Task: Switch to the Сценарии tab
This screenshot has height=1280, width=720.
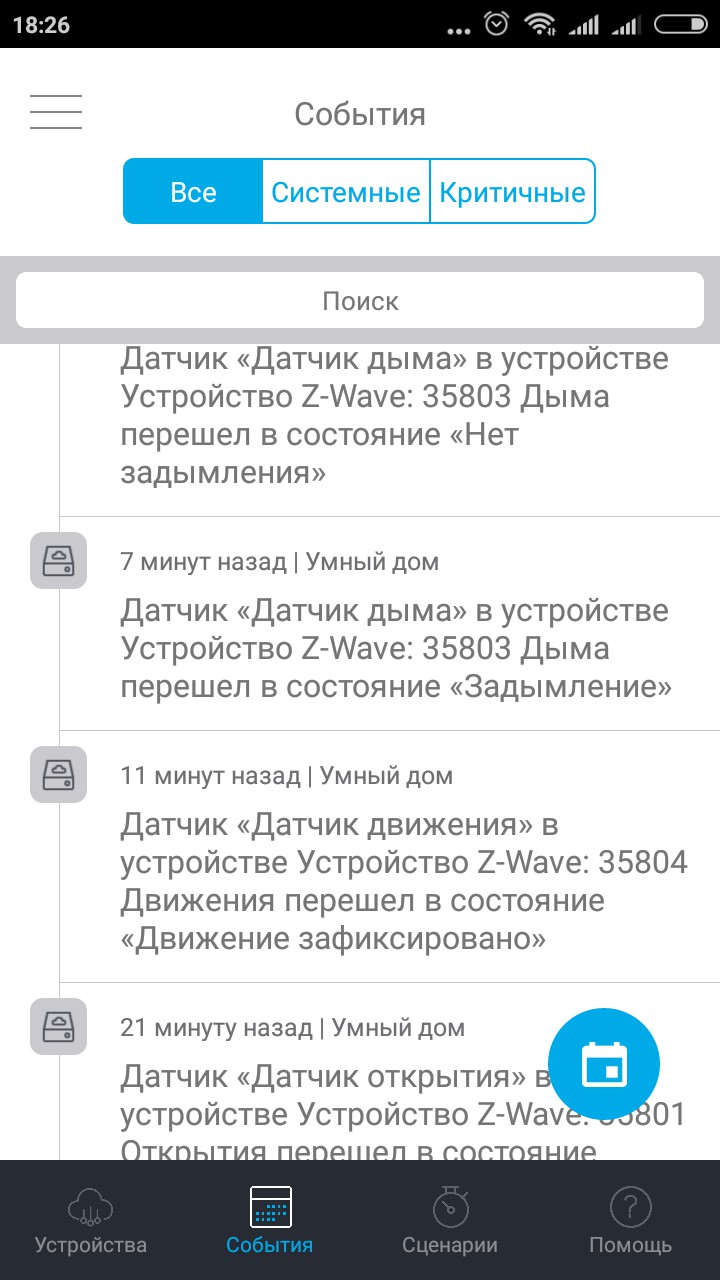Action: pyautogui.click(x=449, y=1222)
